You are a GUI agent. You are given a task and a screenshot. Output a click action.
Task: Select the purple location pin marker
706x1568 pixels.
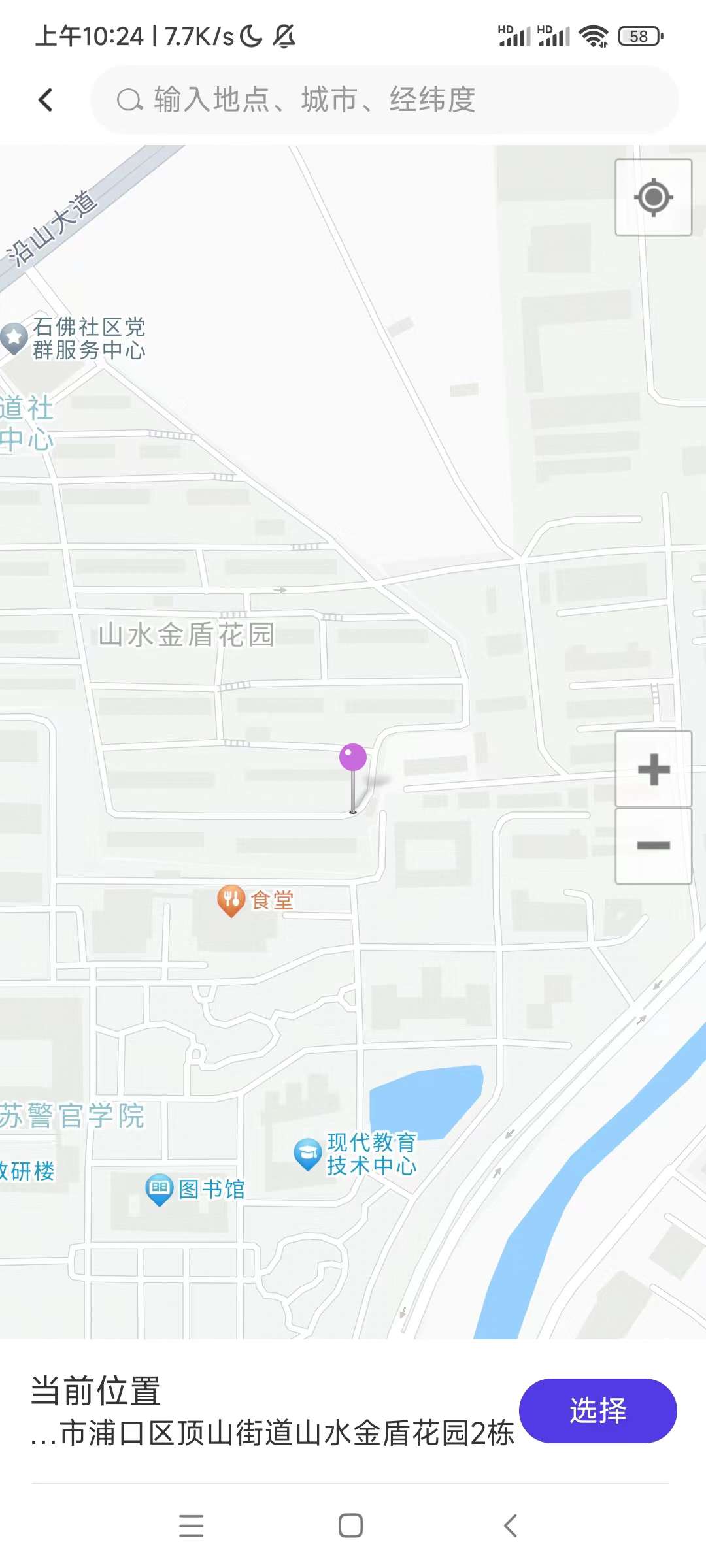(x=352, y=758)
